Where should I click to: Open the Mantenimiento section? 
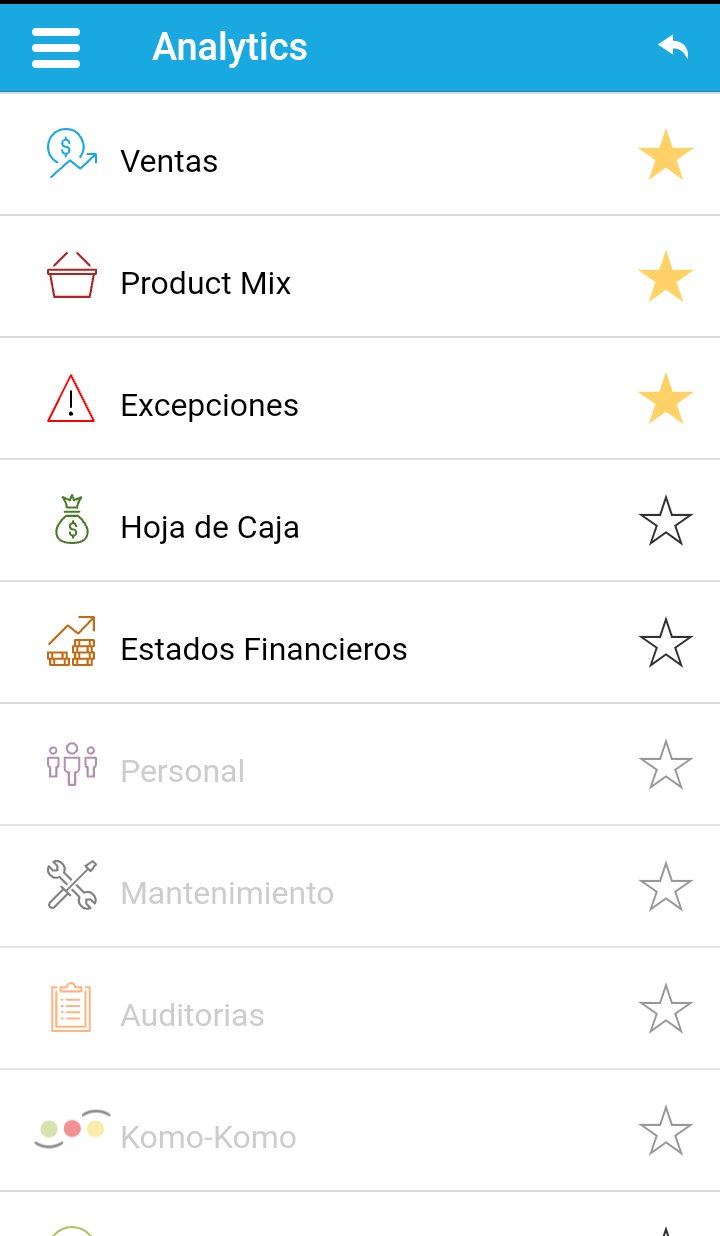(x=227, y=893)
